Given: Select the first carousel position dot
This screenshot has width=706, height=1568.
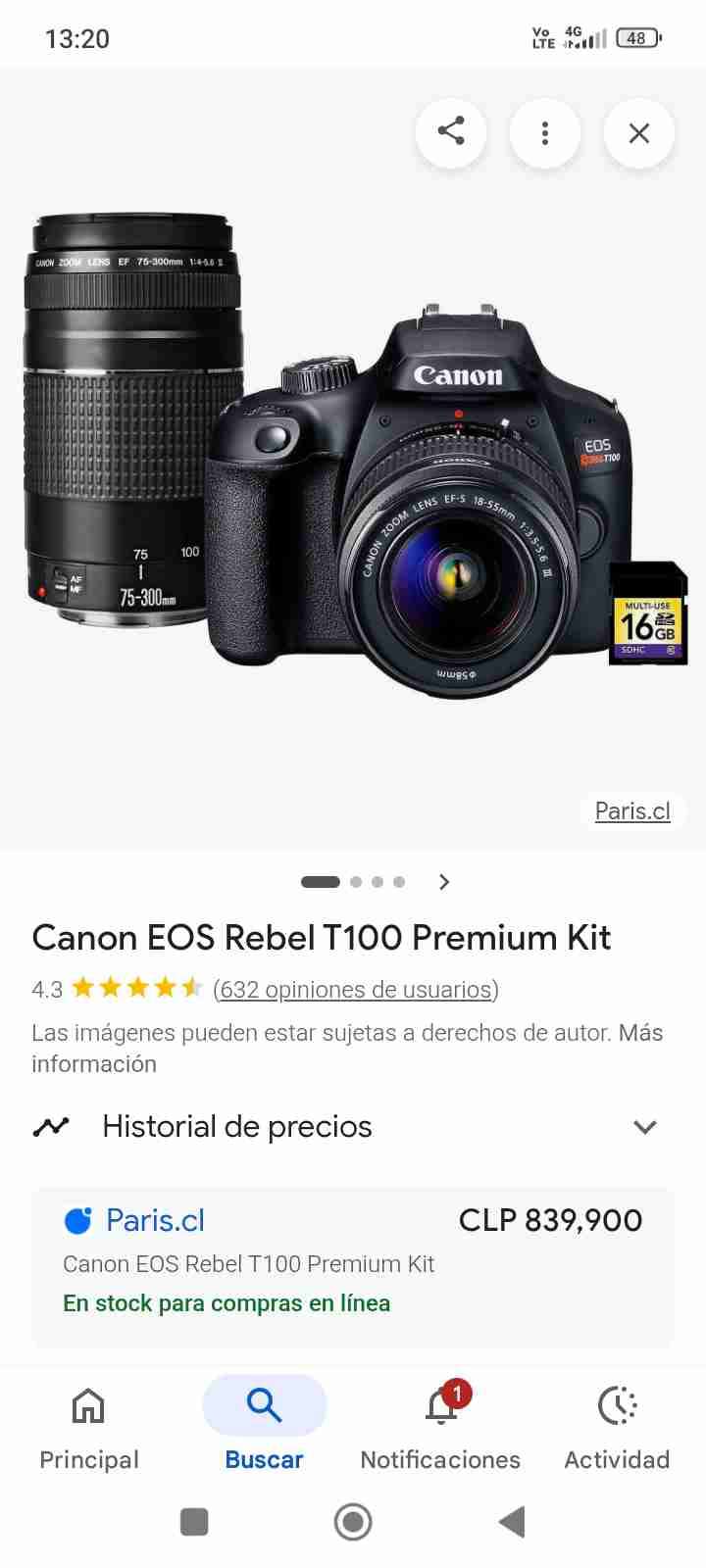Looking at the screenshot, I should tap(319, 881).
